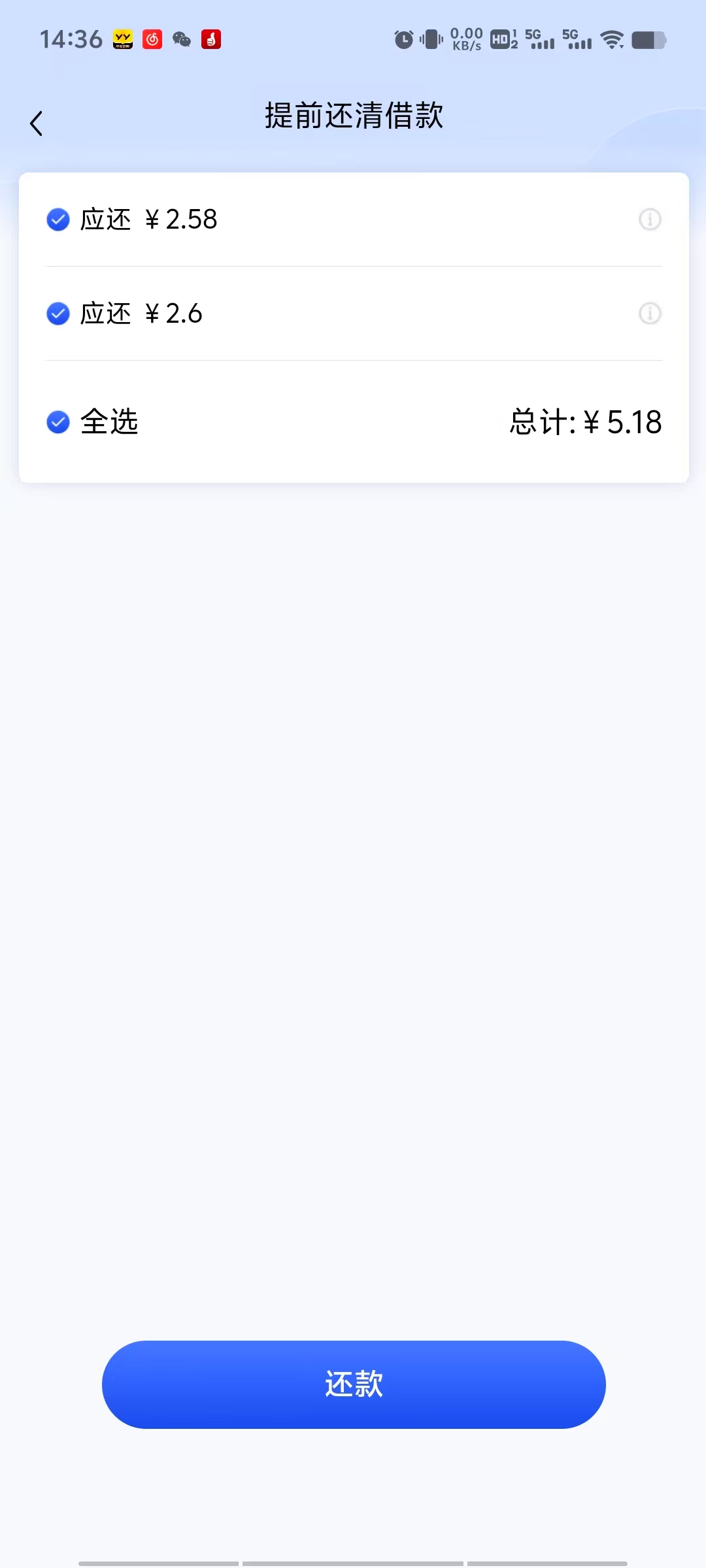The image size is (706, 1568).
Task: Open info icon for 应还 ¥2.58
Action: (x=650, y=220)
